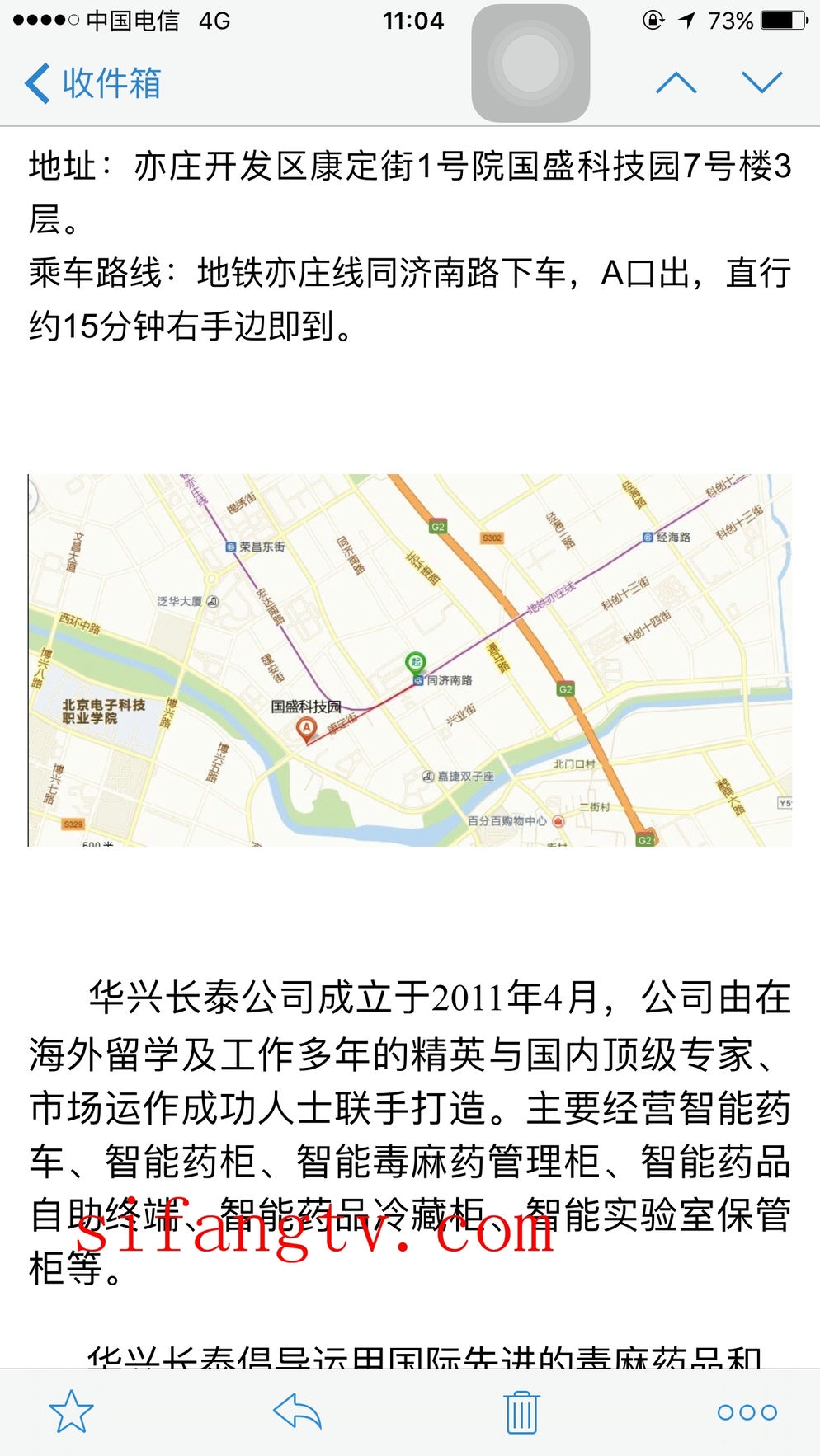Go back to 收件箱 inbox
Image resolution: width=820 pixels, height=1456 pixels.
[92, 84]
